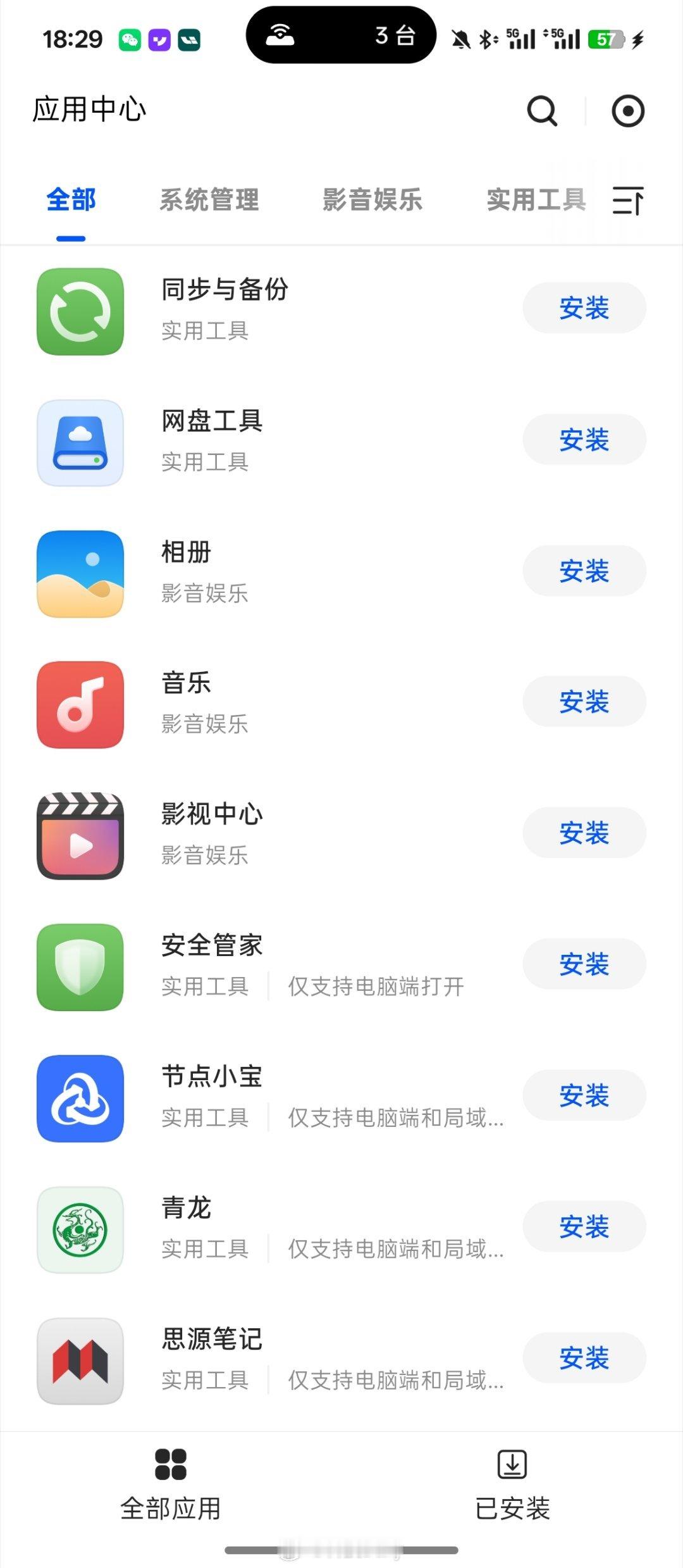Switch to the 影音娱乐 tab

click(x=372, y=199)
